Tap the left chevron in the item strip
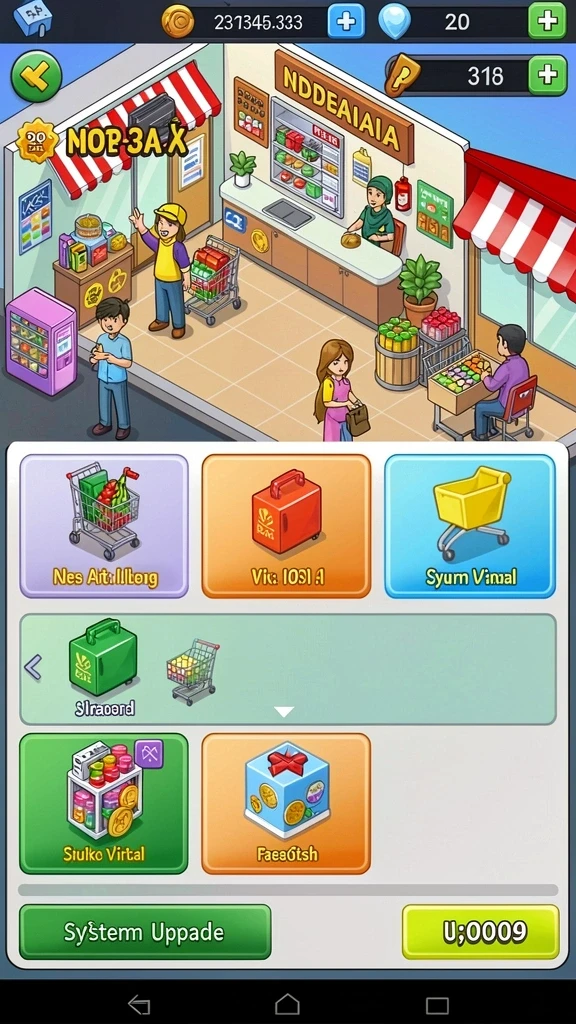The width and height of the screenshot is (576, 1024). pyautogui.click(x=33, y=667)
